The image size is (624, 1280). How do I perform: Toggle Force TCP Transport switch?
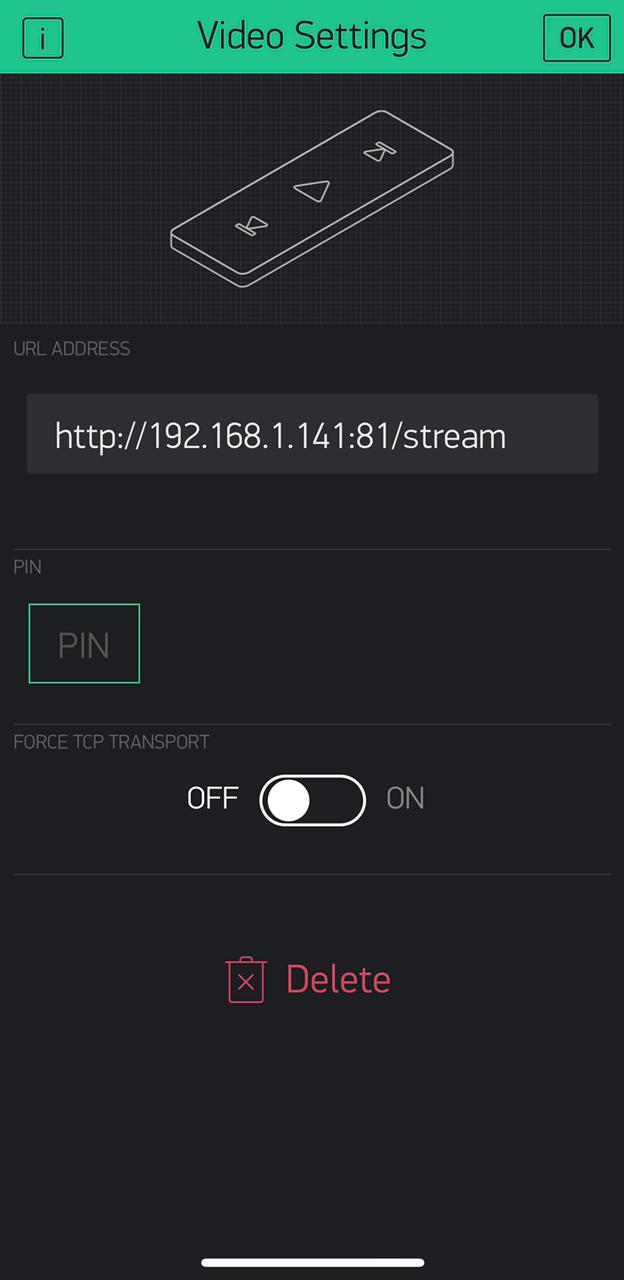tap(312, 800)
